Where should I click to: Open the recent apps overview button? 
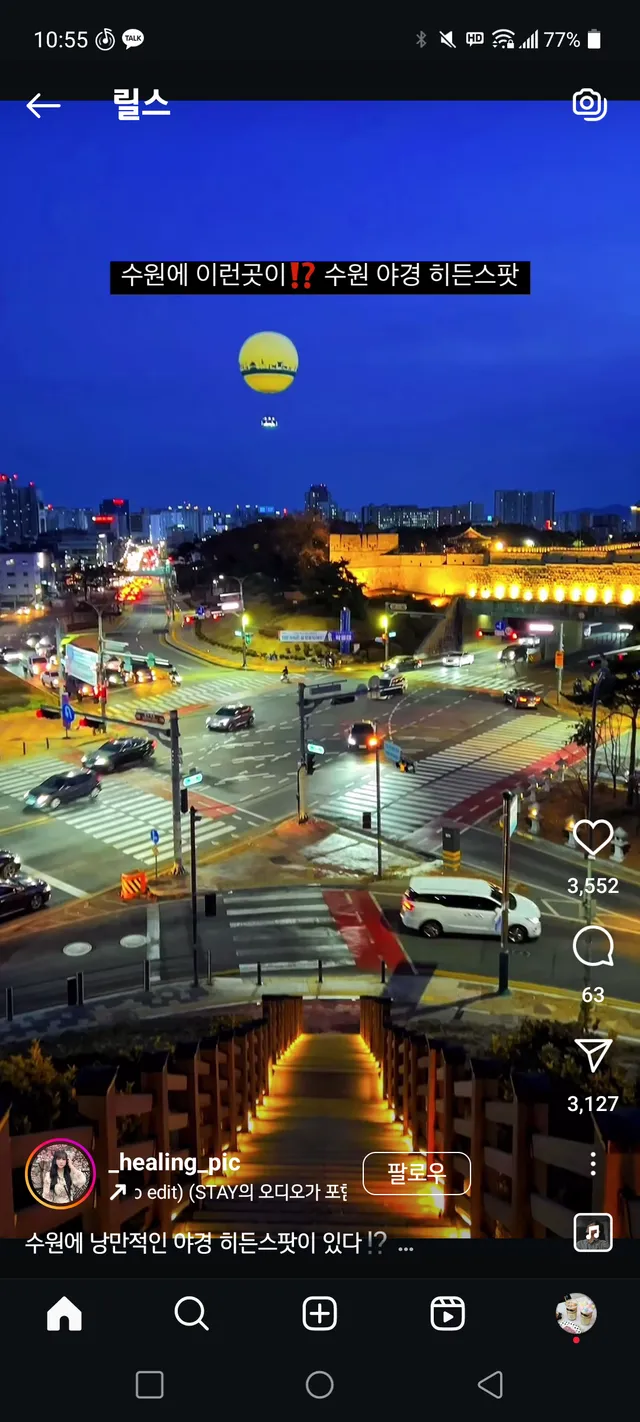pyautogui.click(x=149, y=1384)
